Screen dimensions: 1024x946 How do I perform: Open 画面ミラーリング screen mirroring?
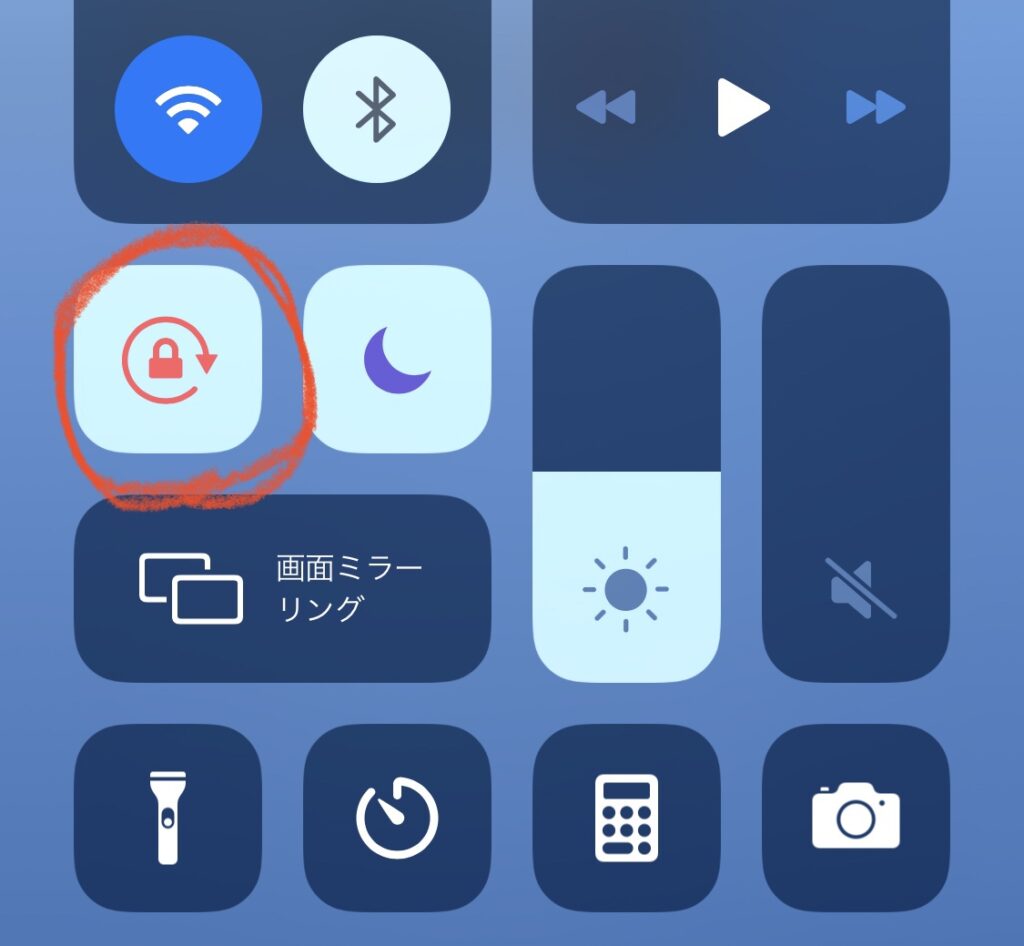pyautogui.click(x=282, y=588)
